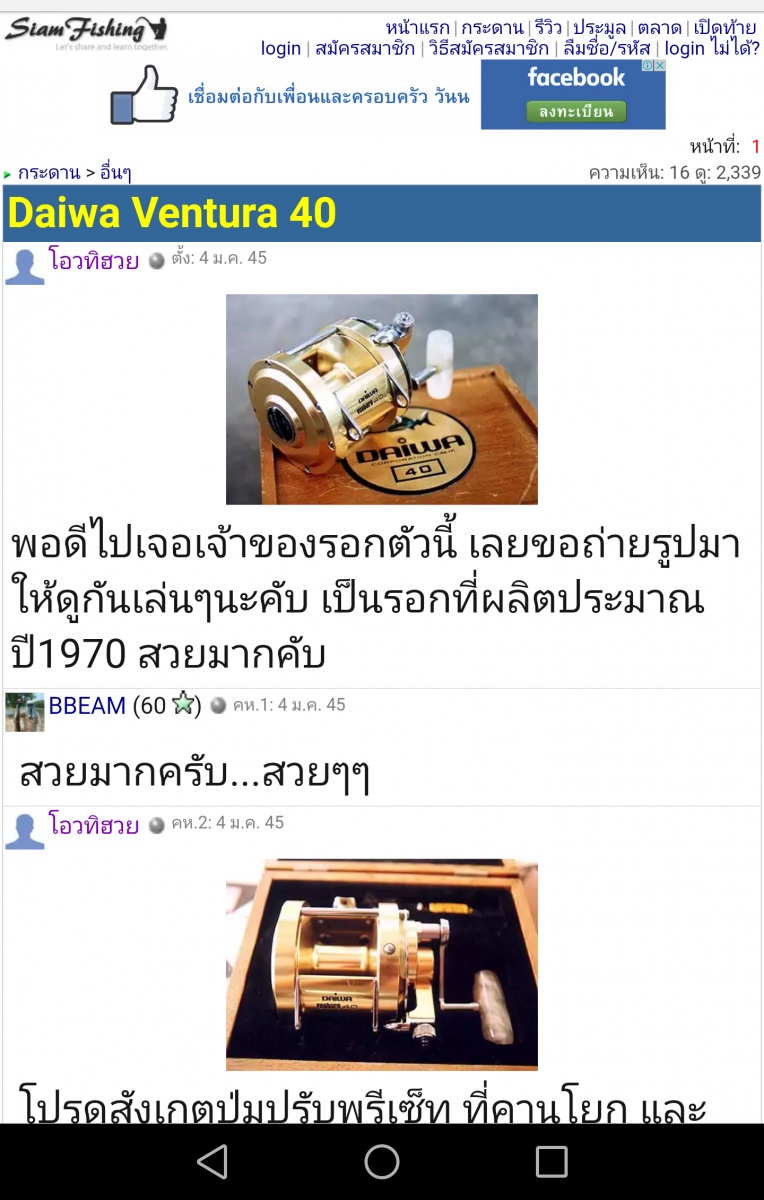Open the boxed gold reel photo in reply 2
This screenshot has height=1200, width=764.
pyautogui.click(x=381, y=964)
